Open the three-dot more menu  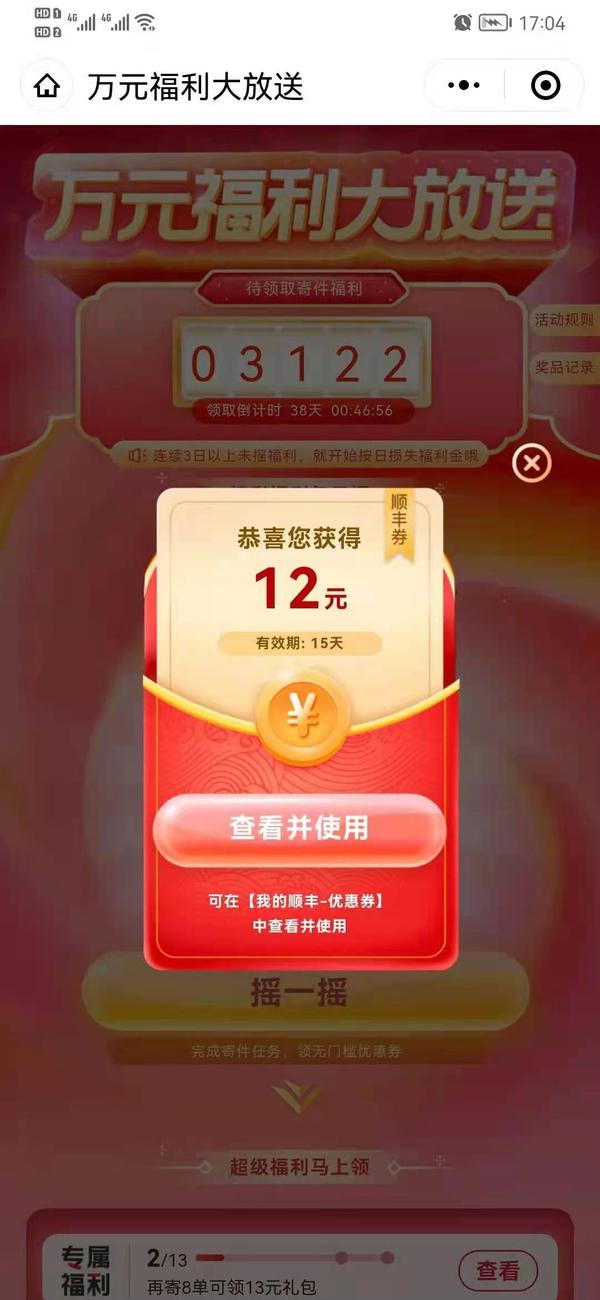coord(463,86)
